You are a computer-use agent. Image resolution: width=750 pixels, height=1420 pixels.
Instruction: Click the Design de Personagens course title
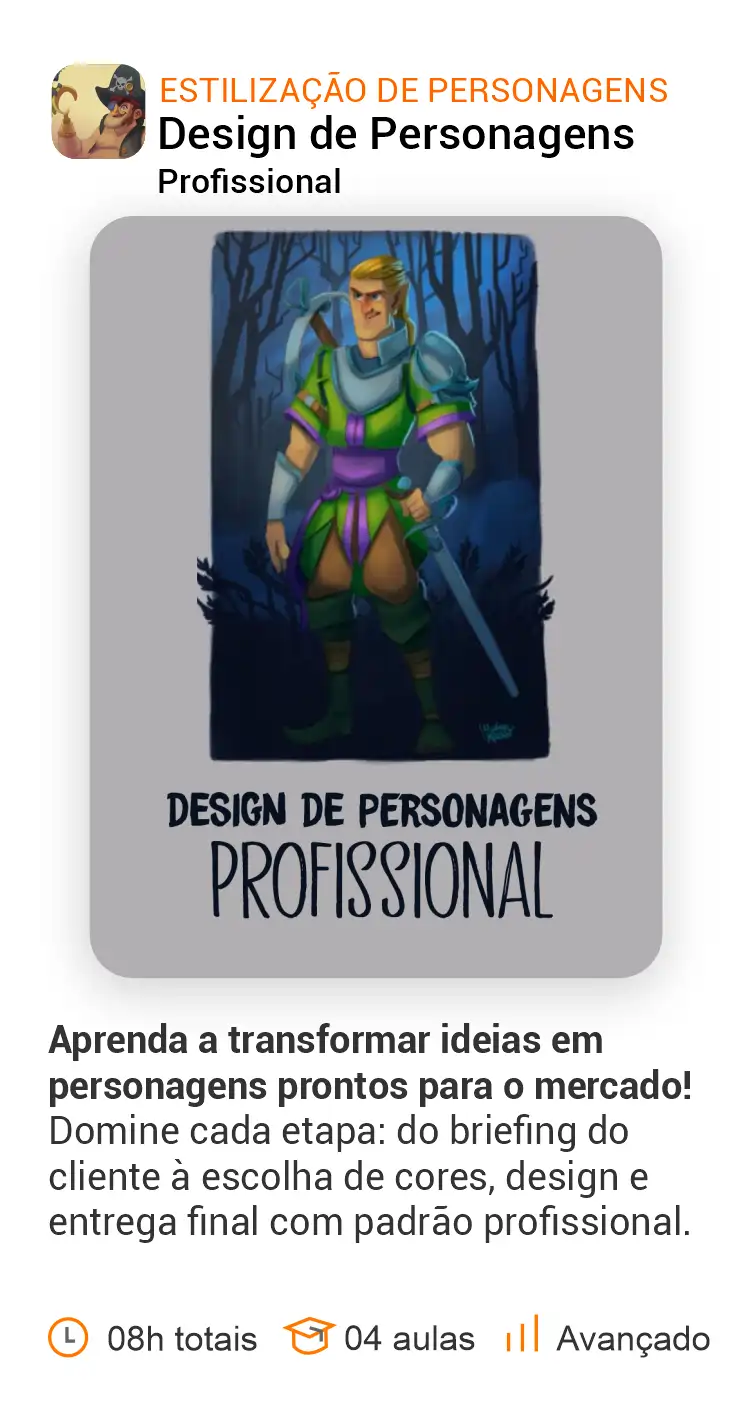pyautogui.click(x=396, y=133)
